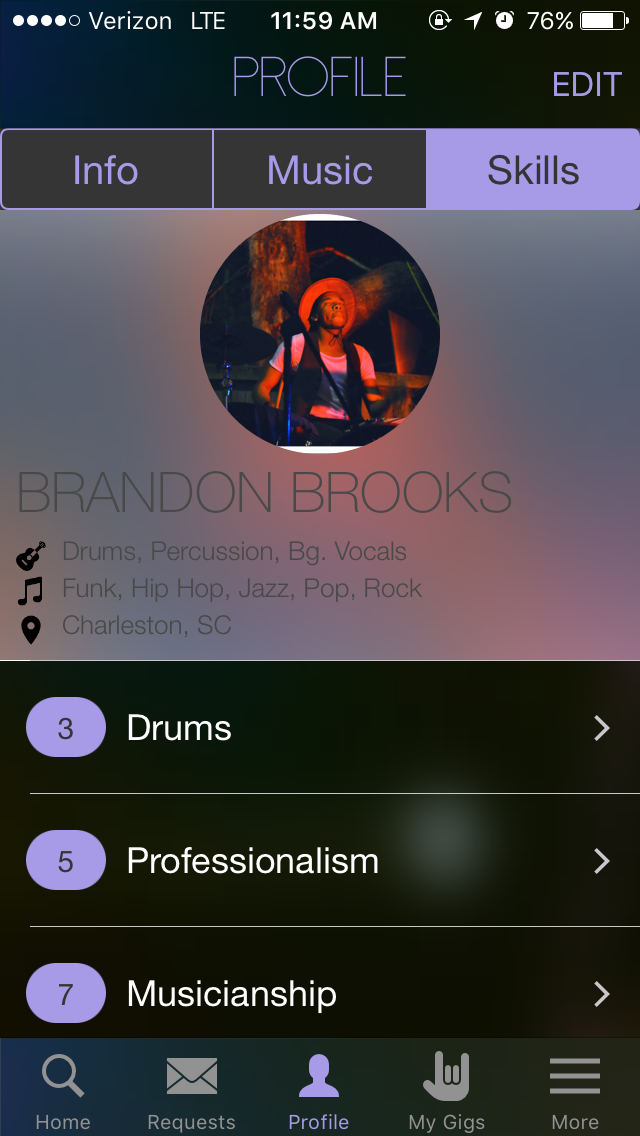Open the Professionalism skill row

point(320,861)
